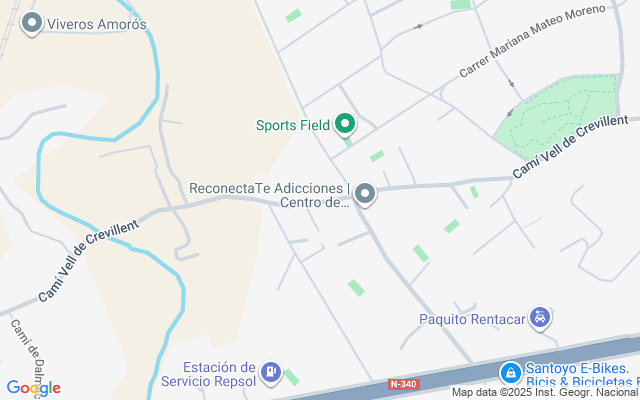Select the Sports Field marker
The height and width of the screenshot is (400, 640).
coord(345,125)
